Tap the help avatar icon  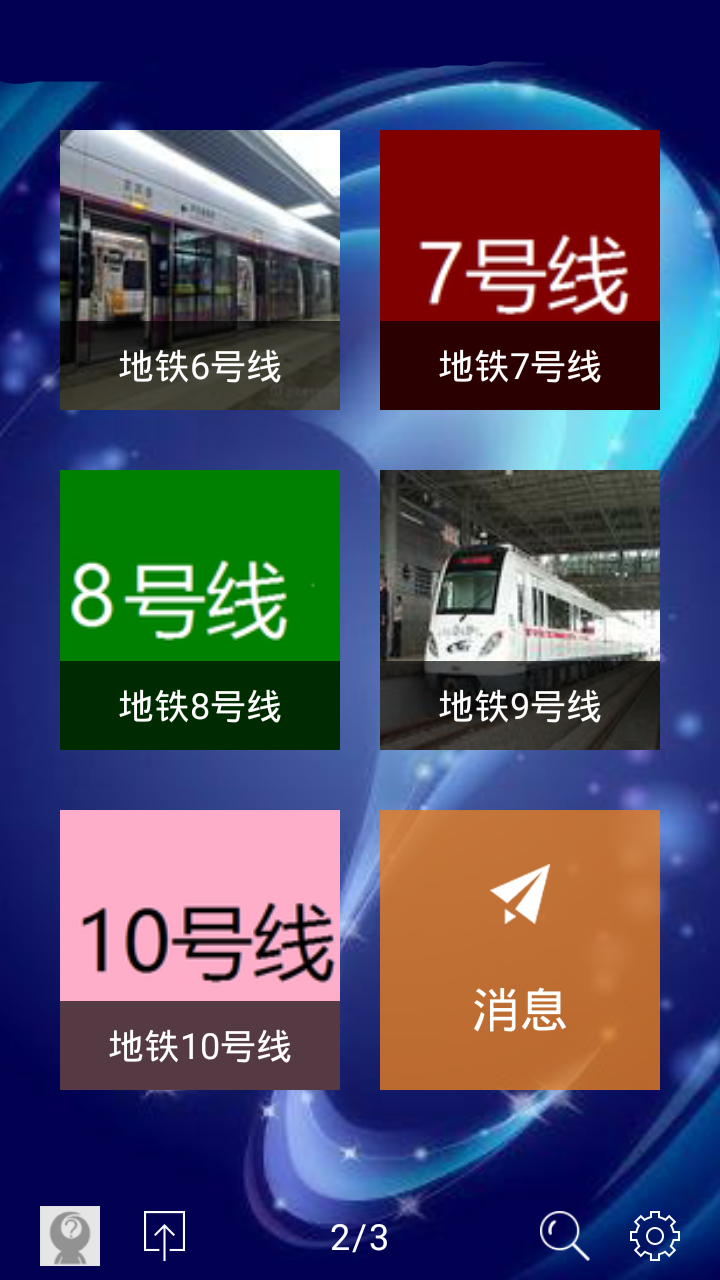[70, 1236]
